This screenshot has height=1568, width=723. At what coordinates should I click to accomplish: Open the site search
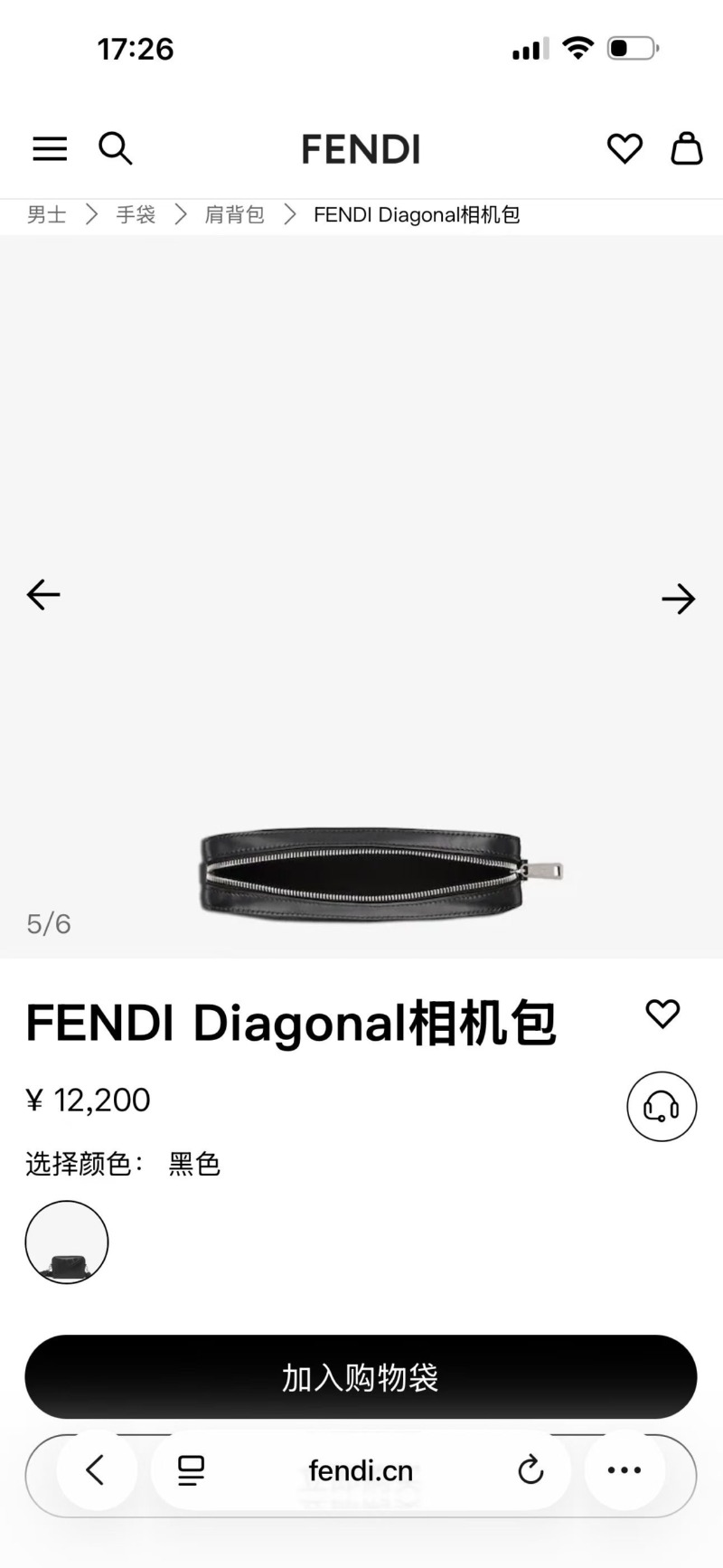point(115,148)
